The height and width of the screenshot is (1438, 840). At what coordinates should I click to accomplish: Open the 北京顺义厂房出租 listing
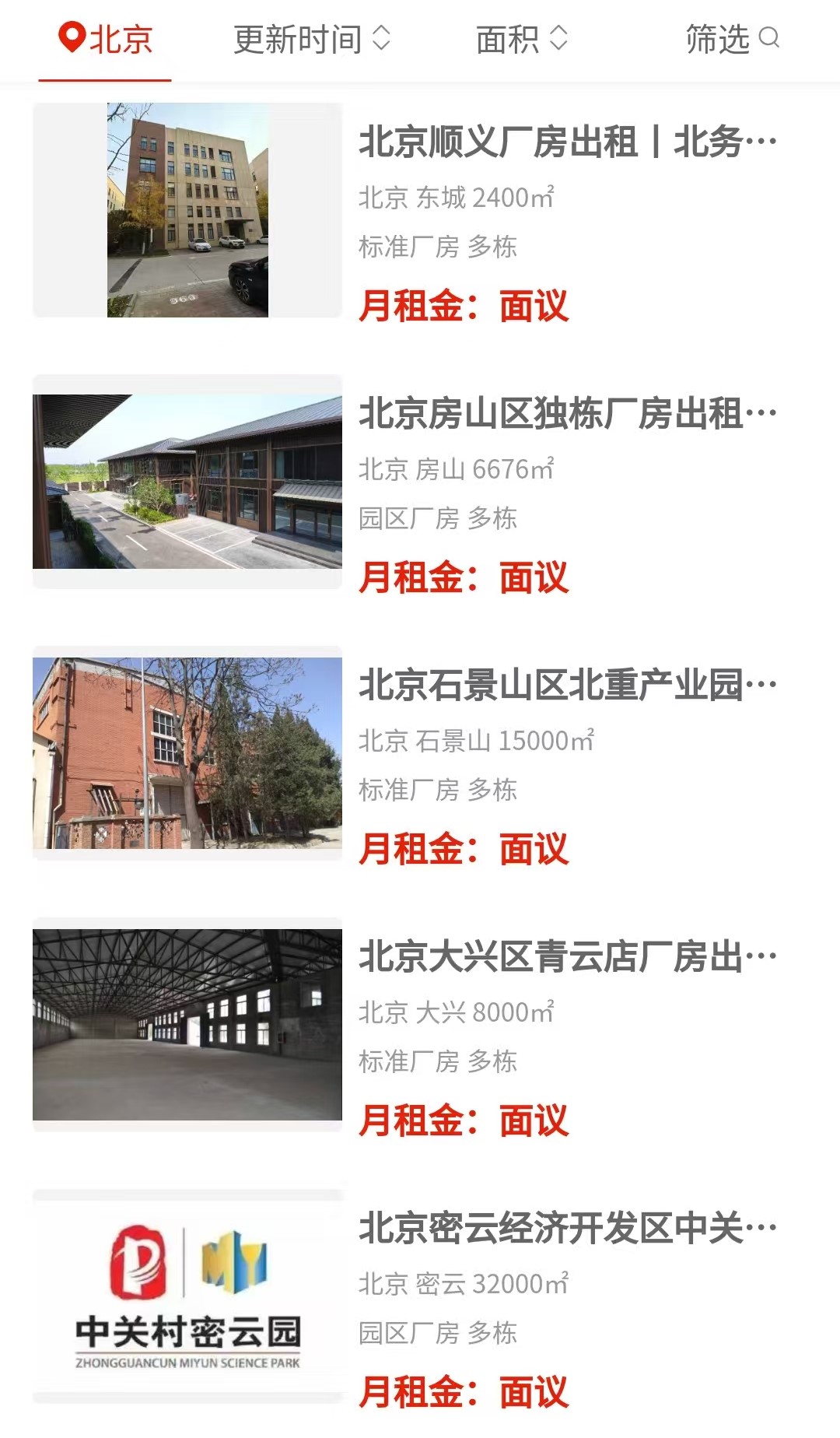tap(566, 142)
